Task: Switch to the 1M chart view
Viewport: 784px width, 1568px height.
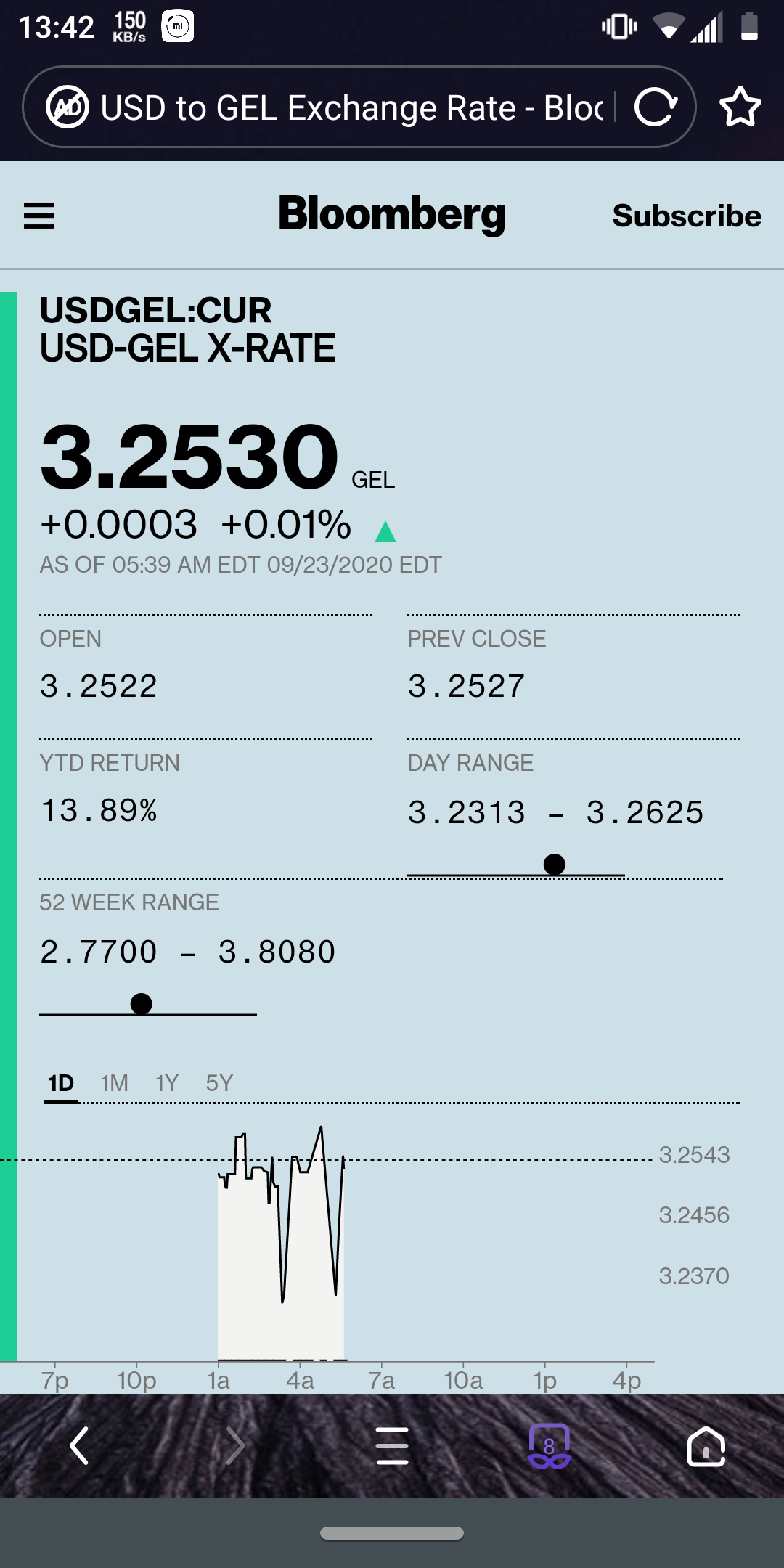Action: pos(113,1083)
